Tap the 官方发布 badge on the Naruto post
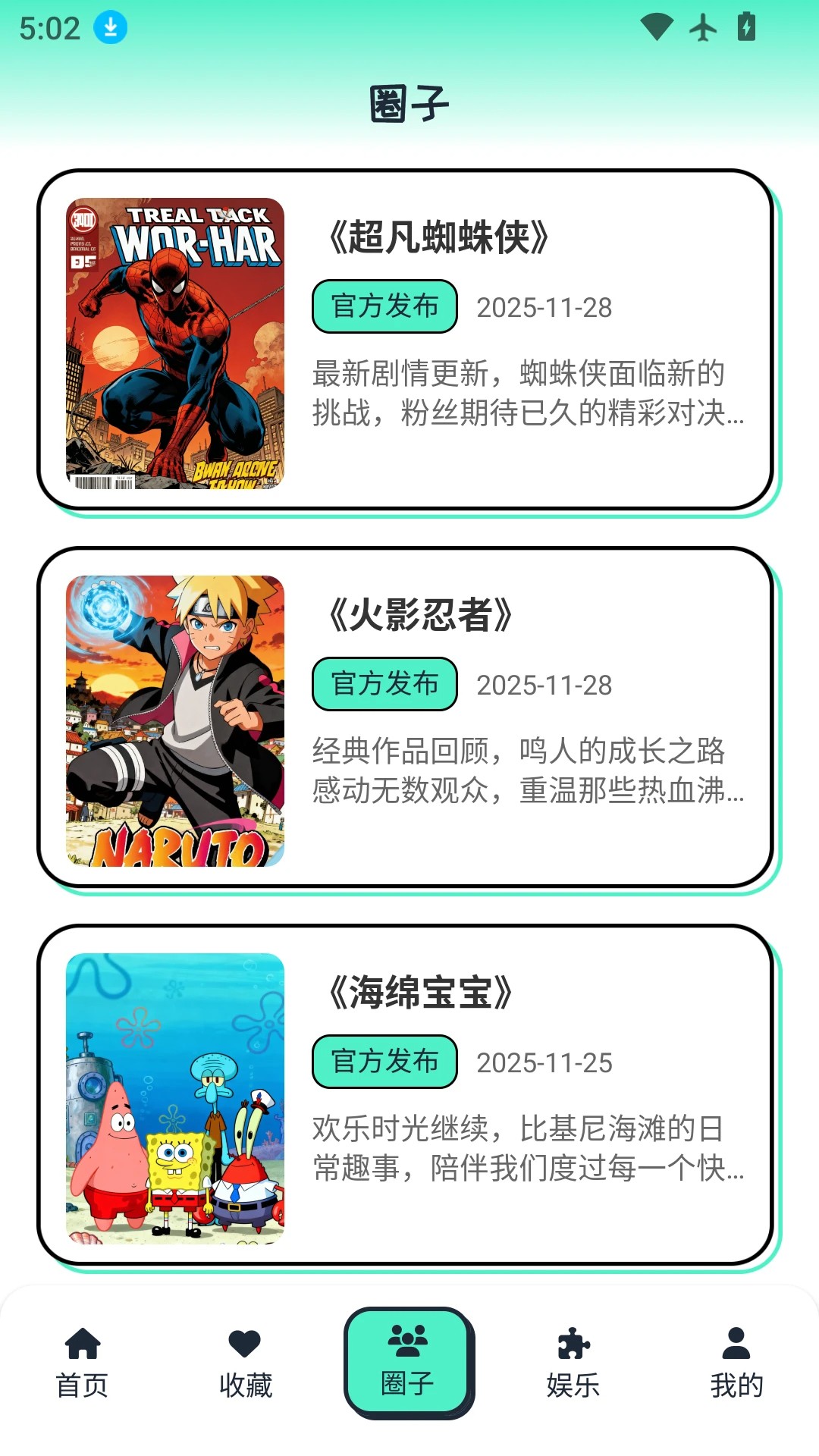819x1456 pixels. click(x=384, y=683)
